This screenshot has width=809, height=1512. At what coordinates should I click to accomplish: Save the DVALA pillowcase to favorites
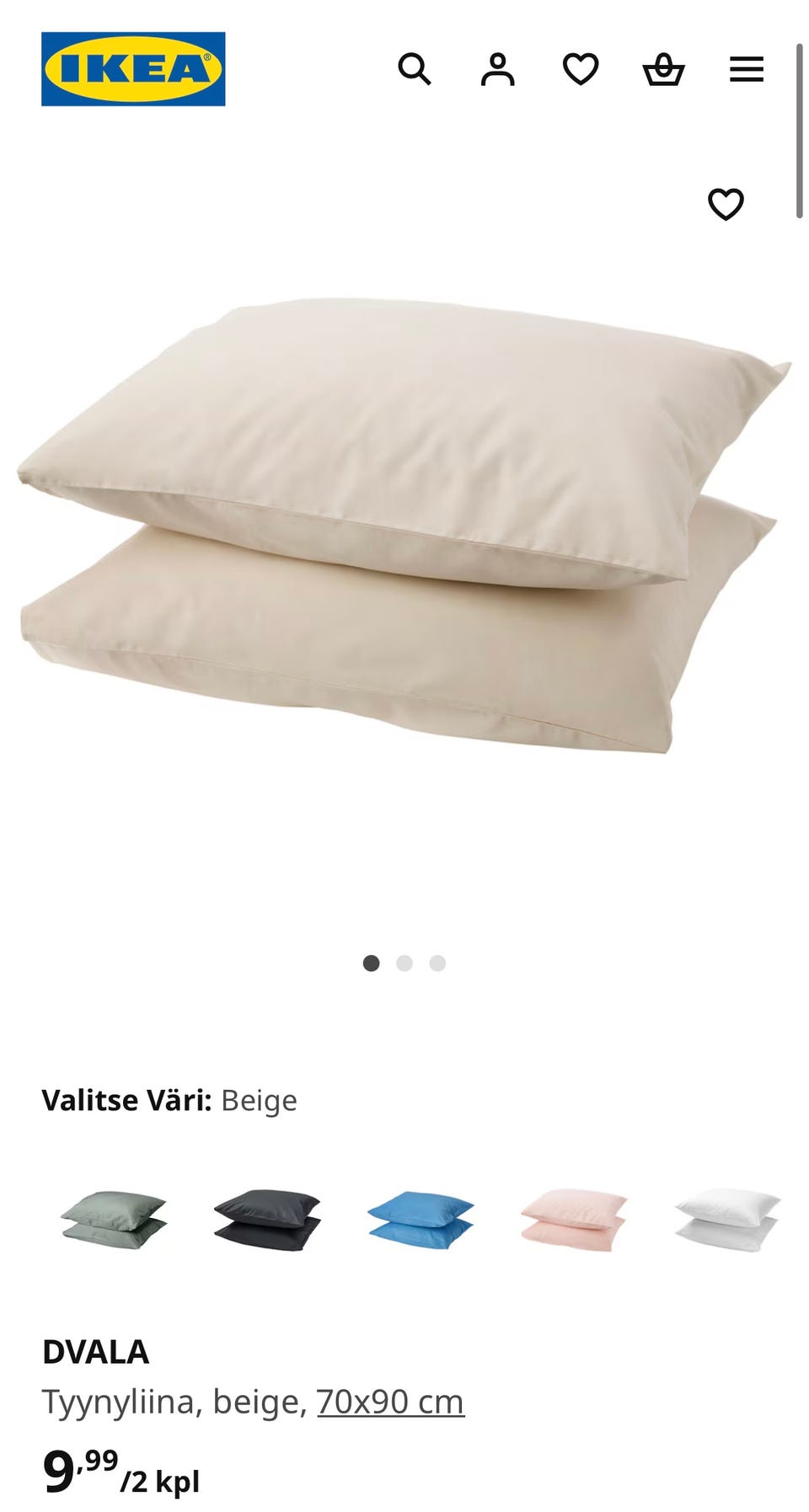(x=725, y=204)
